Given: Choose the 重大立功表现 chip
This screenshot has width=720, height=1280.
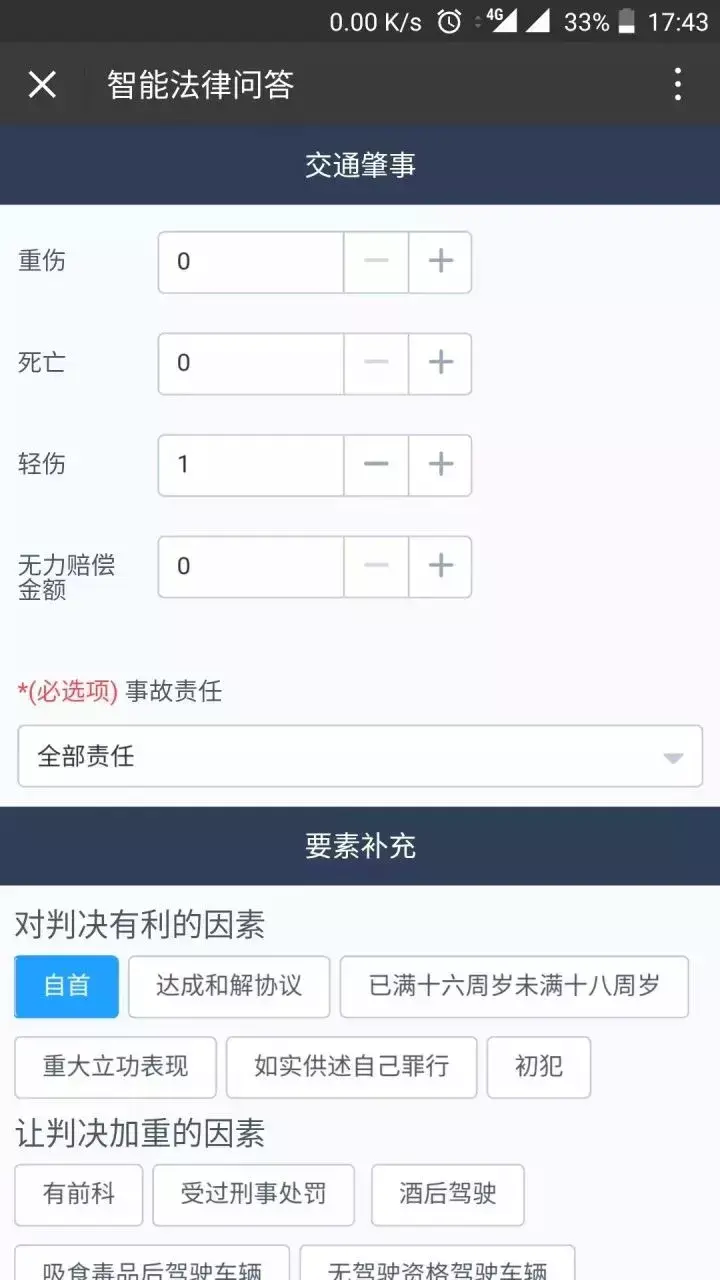Looking at the screenshot, I should [x=115, y=1067].
